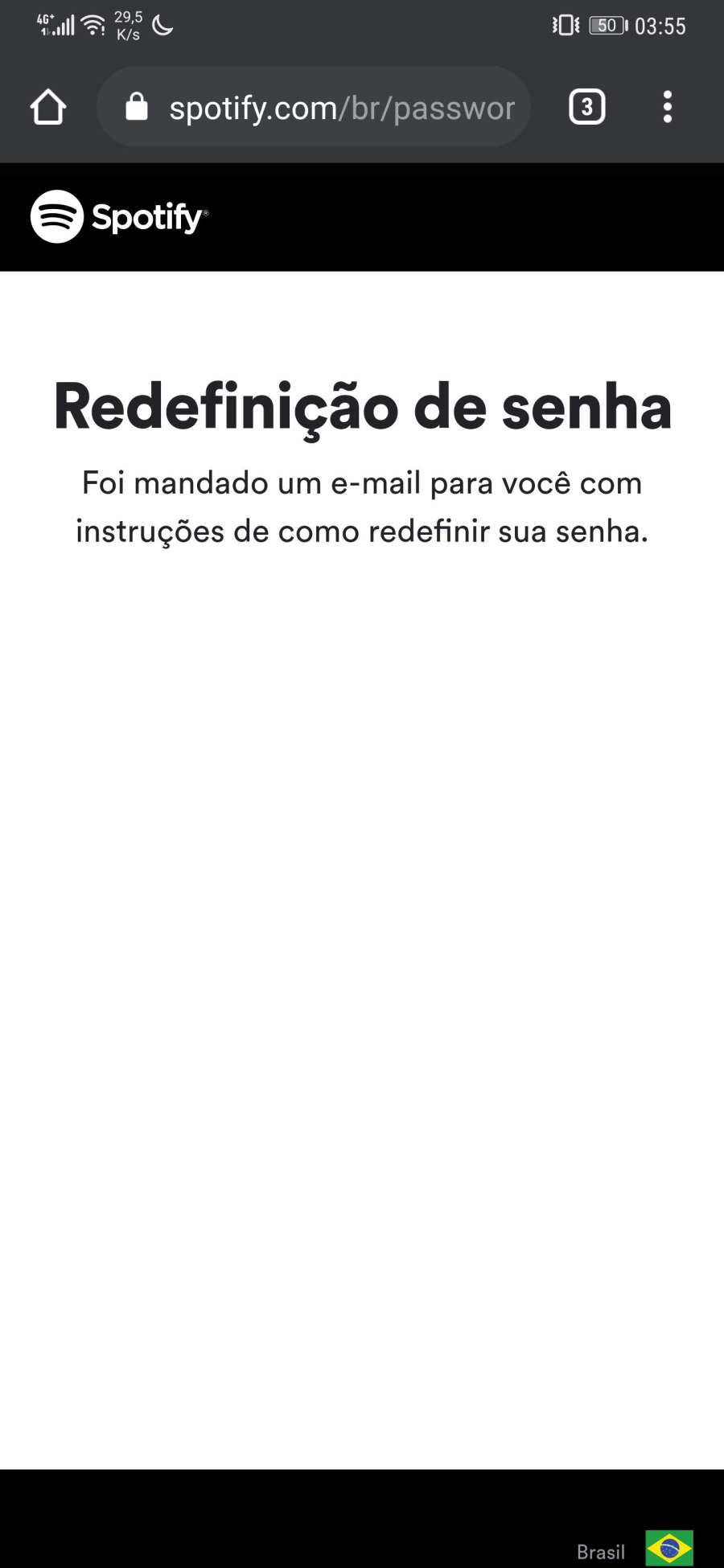Tap the browser home icon

[48, 107]
